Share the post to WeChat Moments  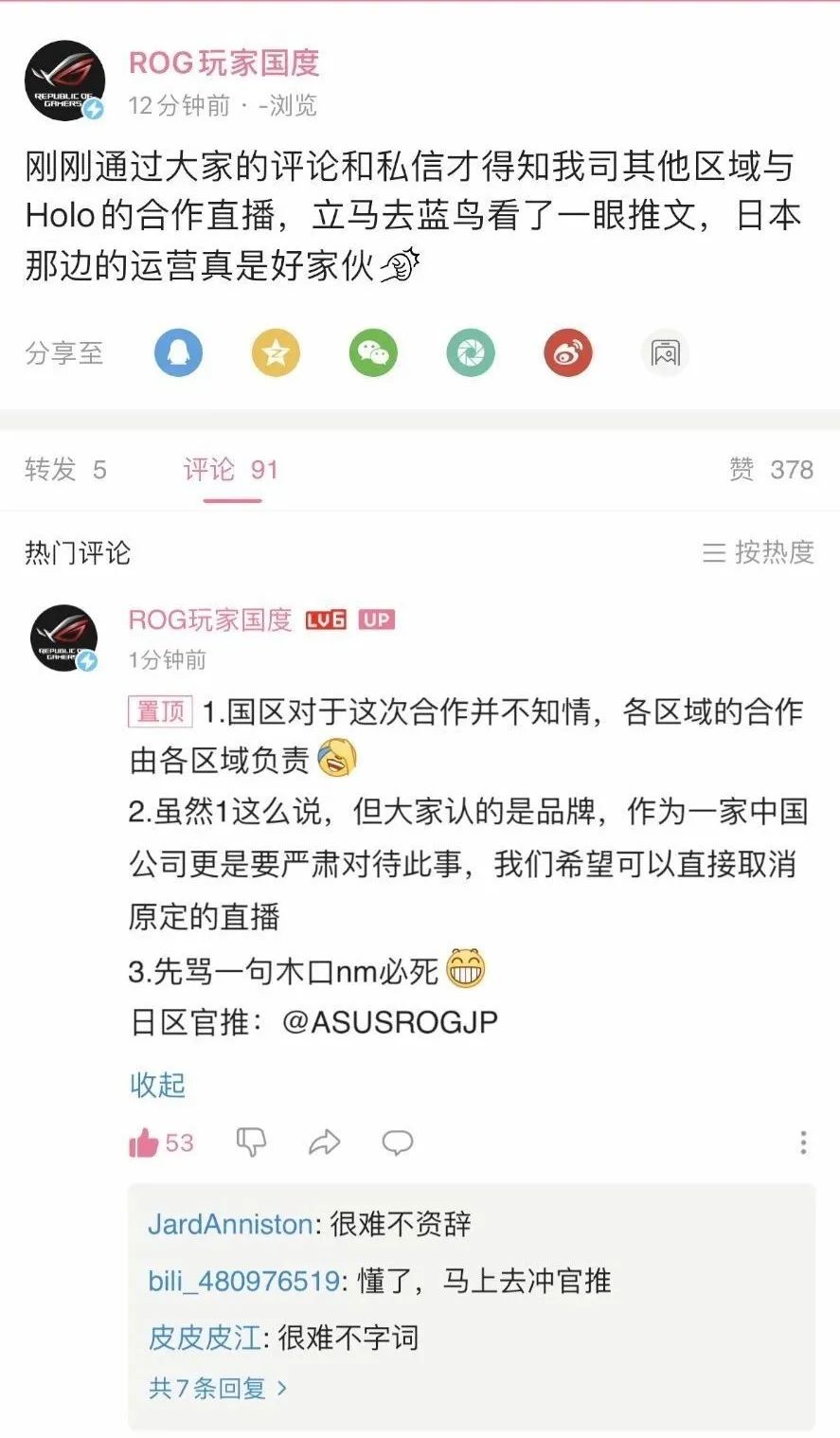pyautogui.click(x=471, y=353)
